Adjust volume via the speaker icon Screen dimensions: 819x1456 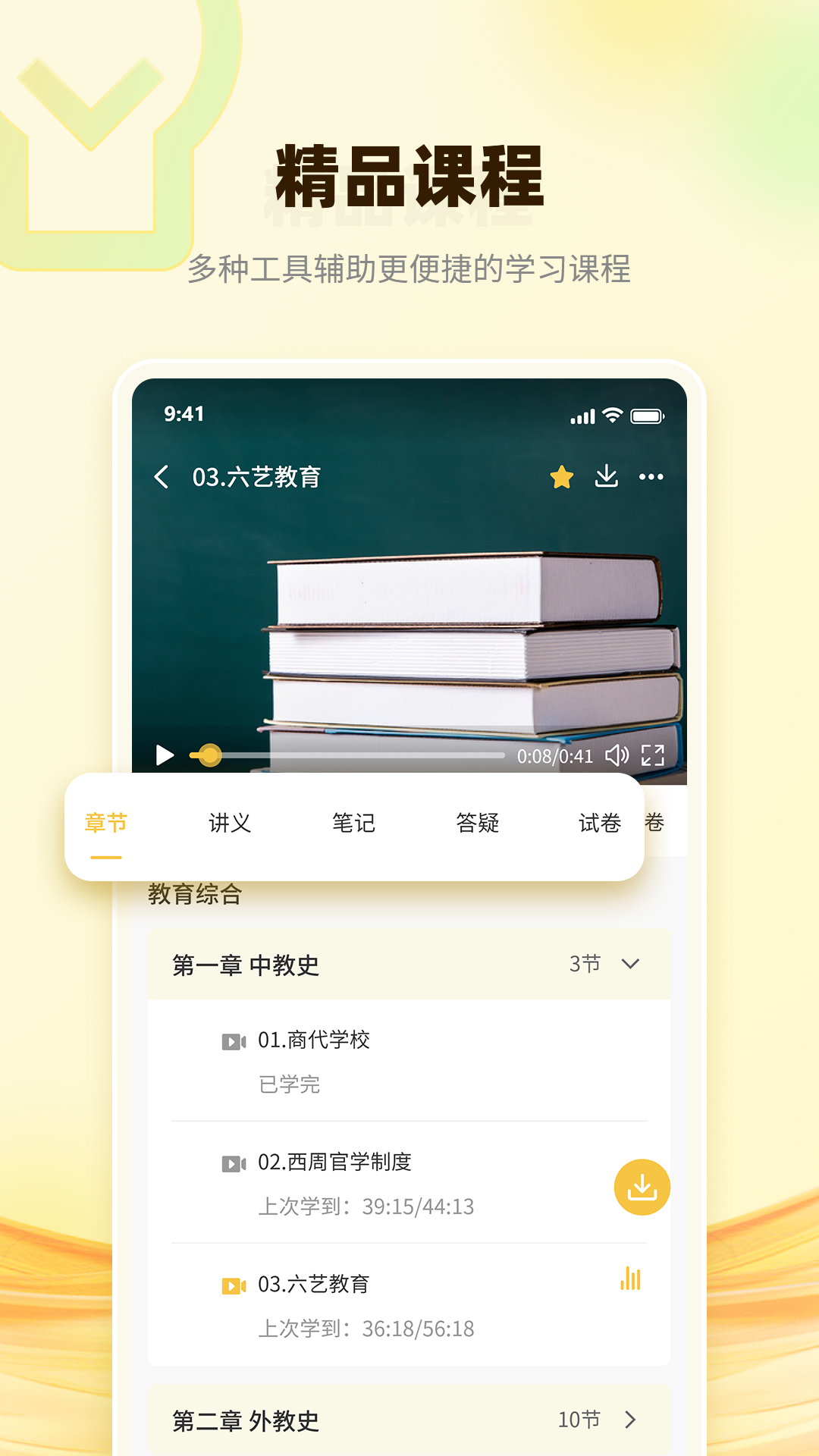617,755
